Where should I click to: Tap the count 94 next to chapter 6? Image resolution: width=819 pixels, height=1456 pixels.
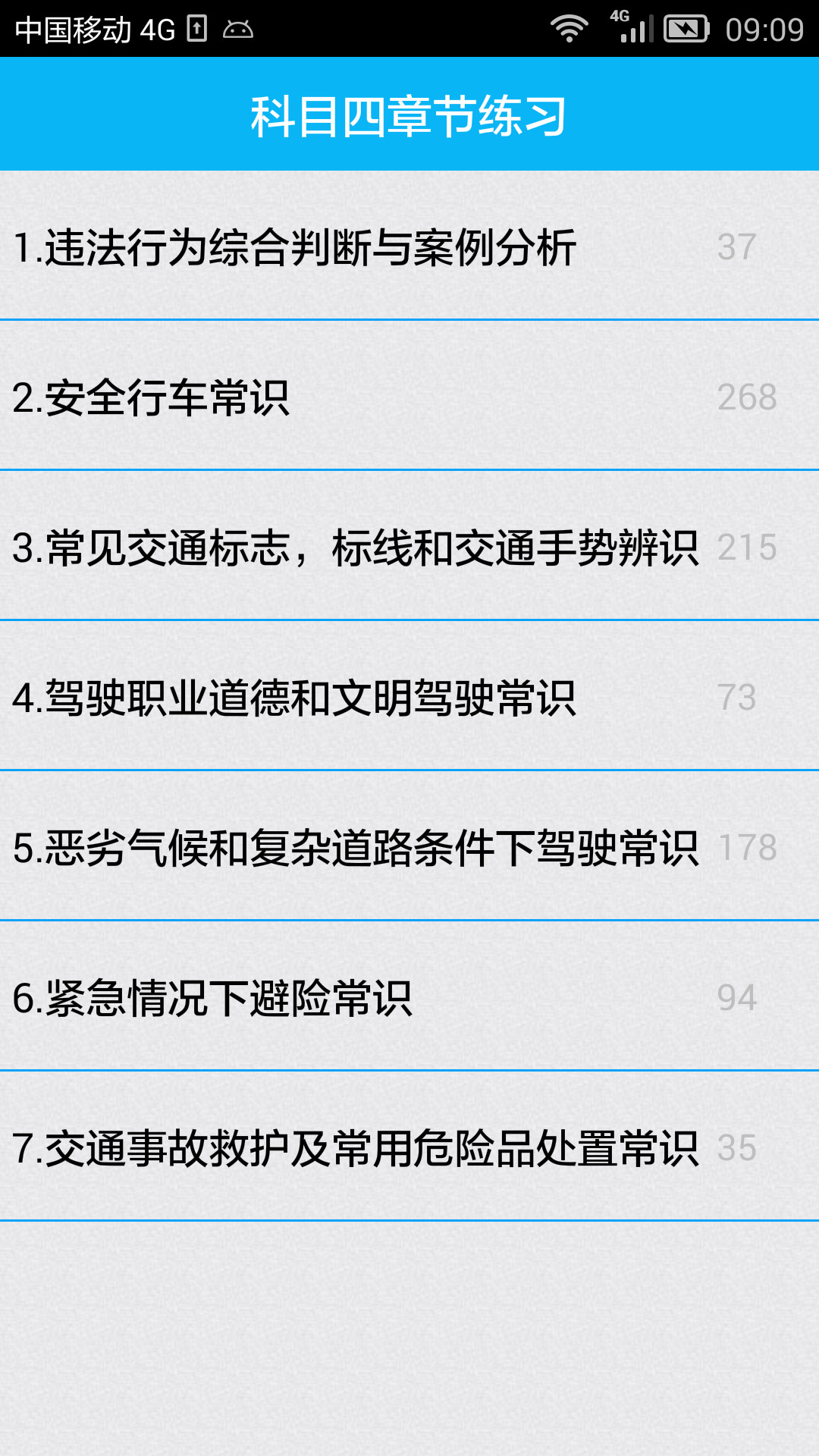click(738, 997)
